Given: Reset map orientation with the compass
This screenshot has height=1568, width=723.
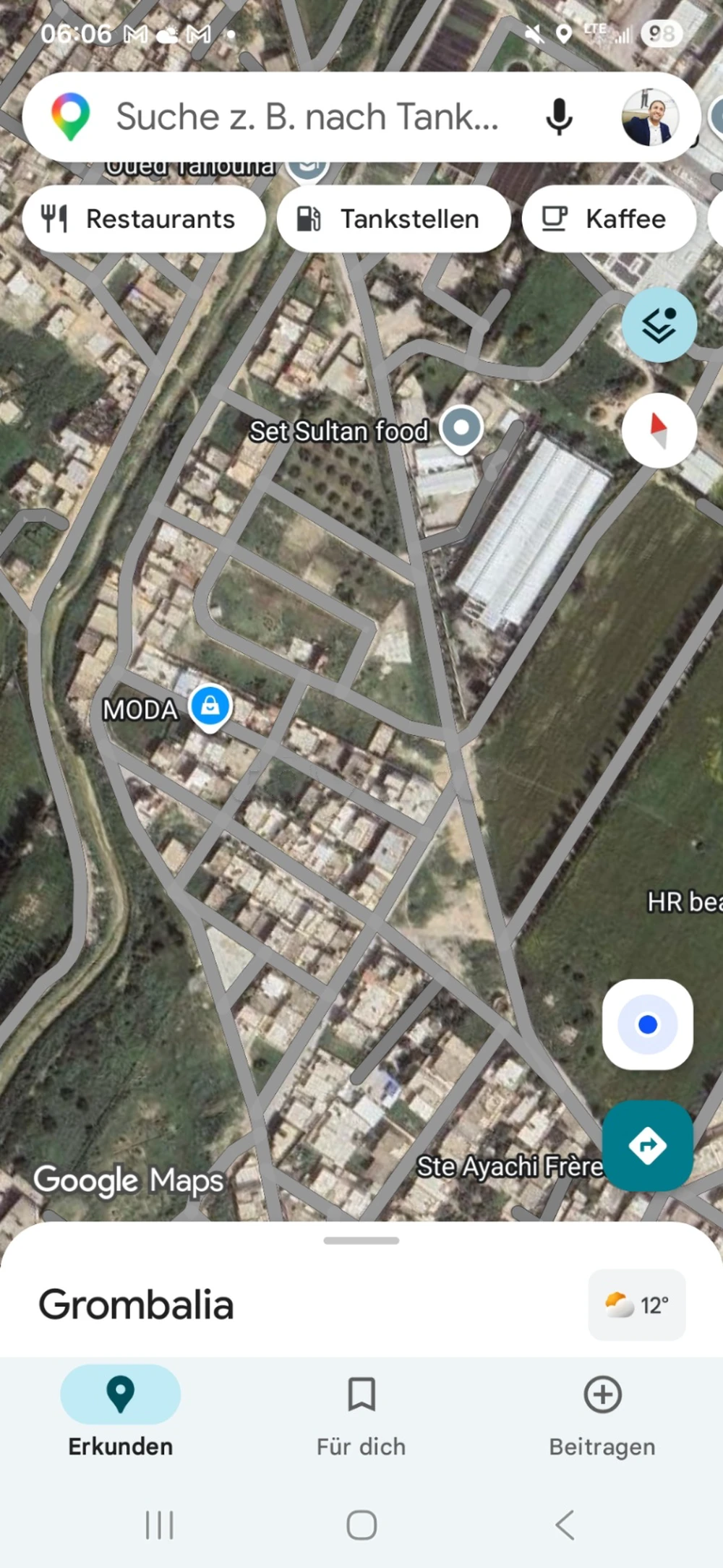Looking at the screenshot, I should [x=659, y=431].
